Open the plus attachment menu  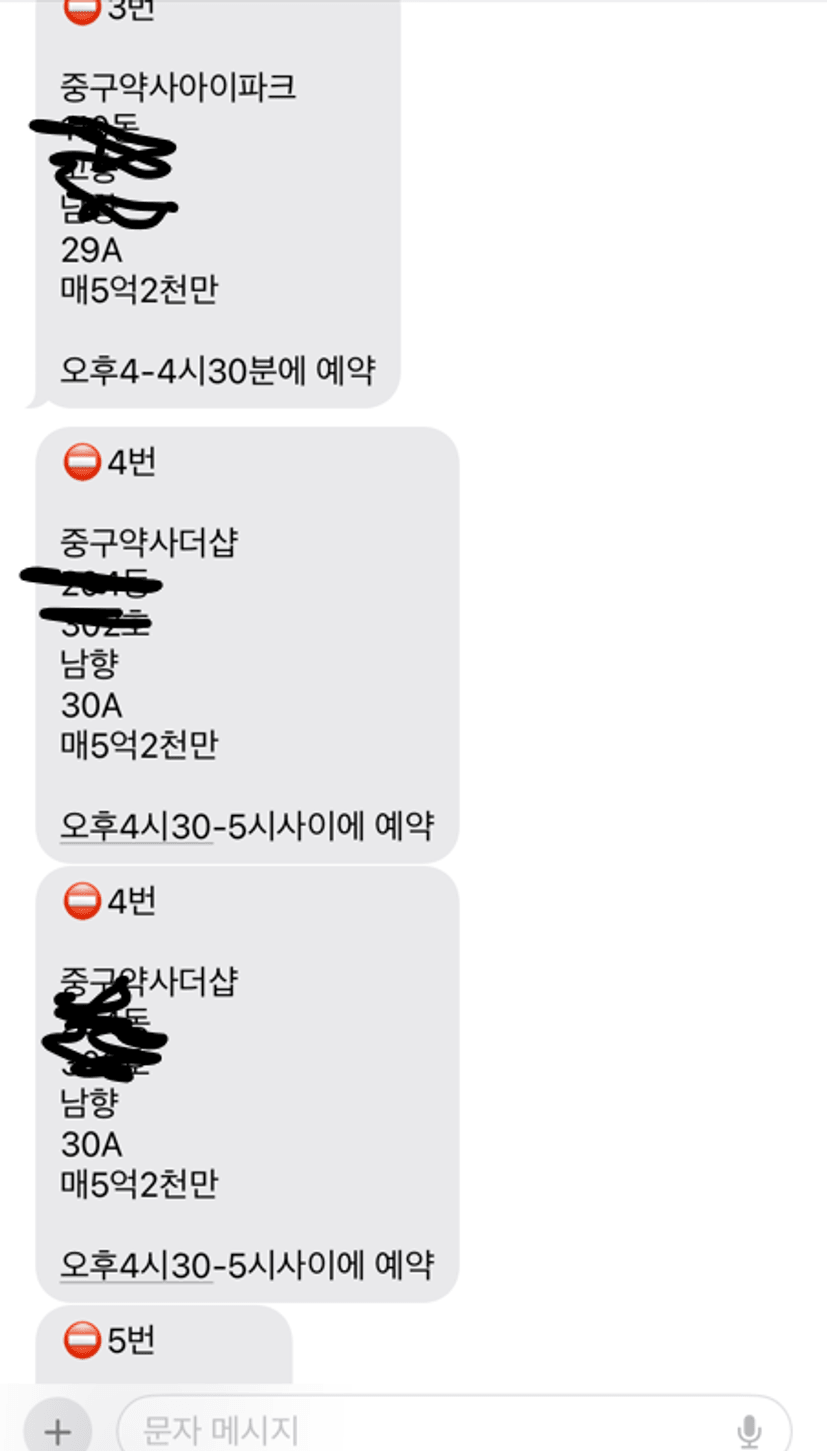tap(57, 1430)
